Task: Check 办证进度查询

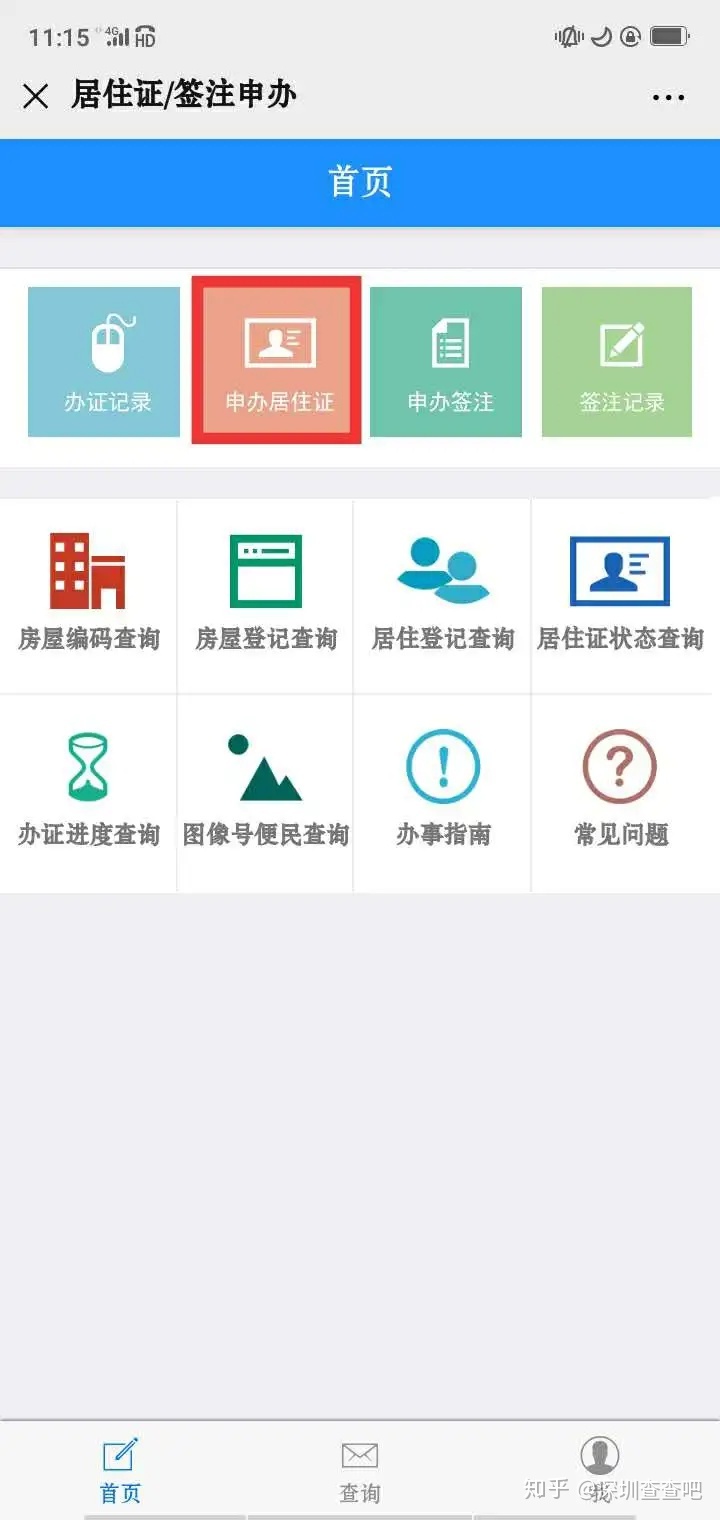Action: click(x=88, y=791)
